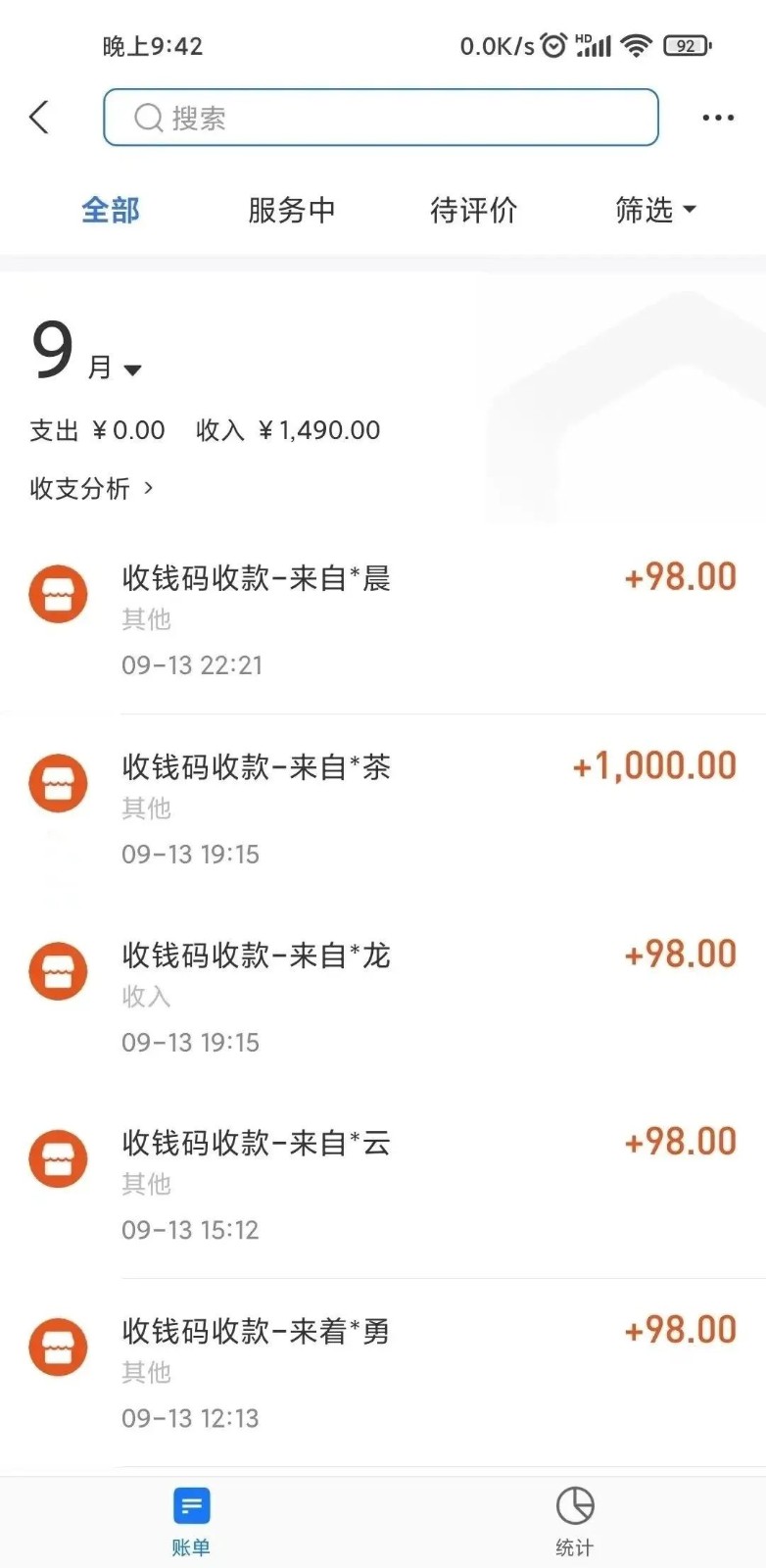Open the +98.00 payment from *晨
Image resolution: width=766 pixels, height=1568 pixels.
[382, 619]
